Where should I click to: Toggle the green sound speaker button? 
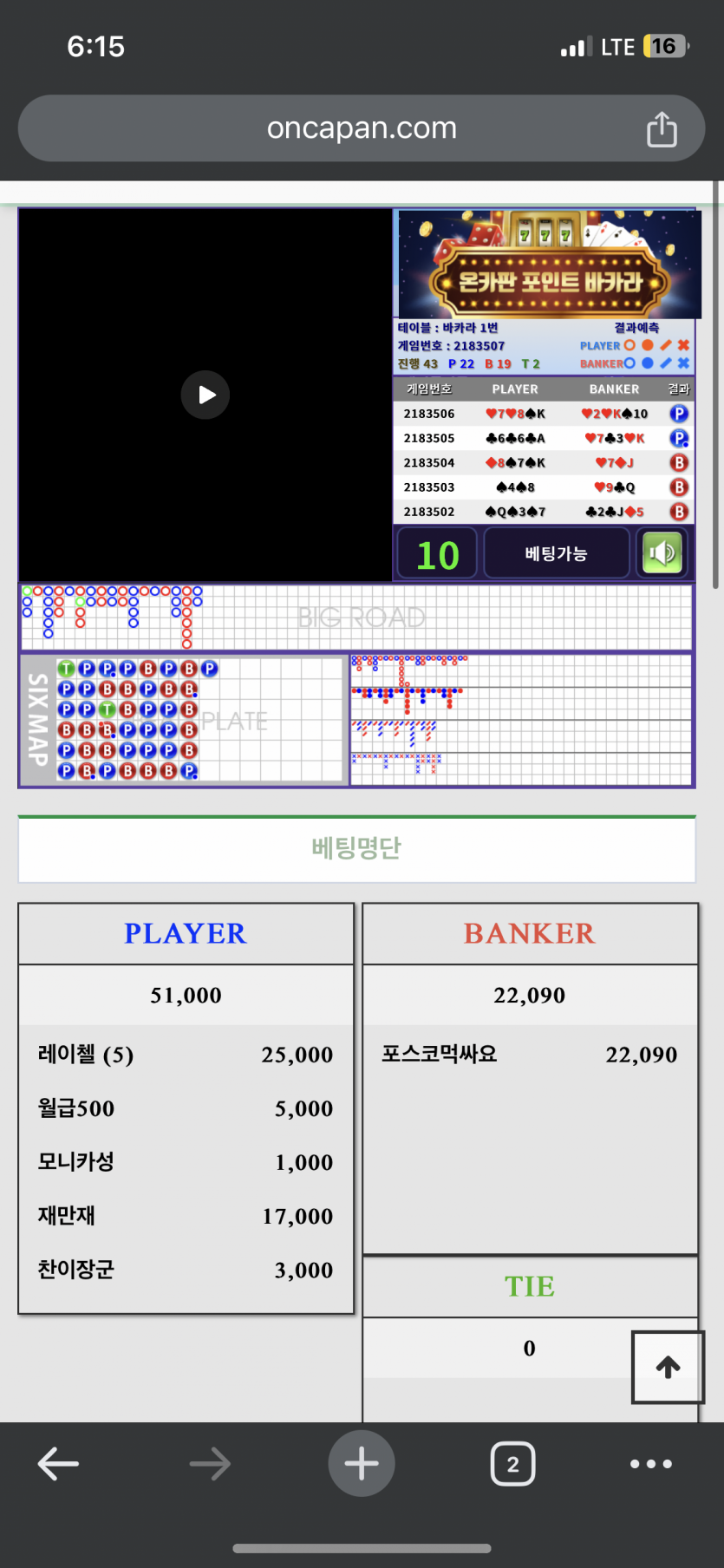coord(663,553)
